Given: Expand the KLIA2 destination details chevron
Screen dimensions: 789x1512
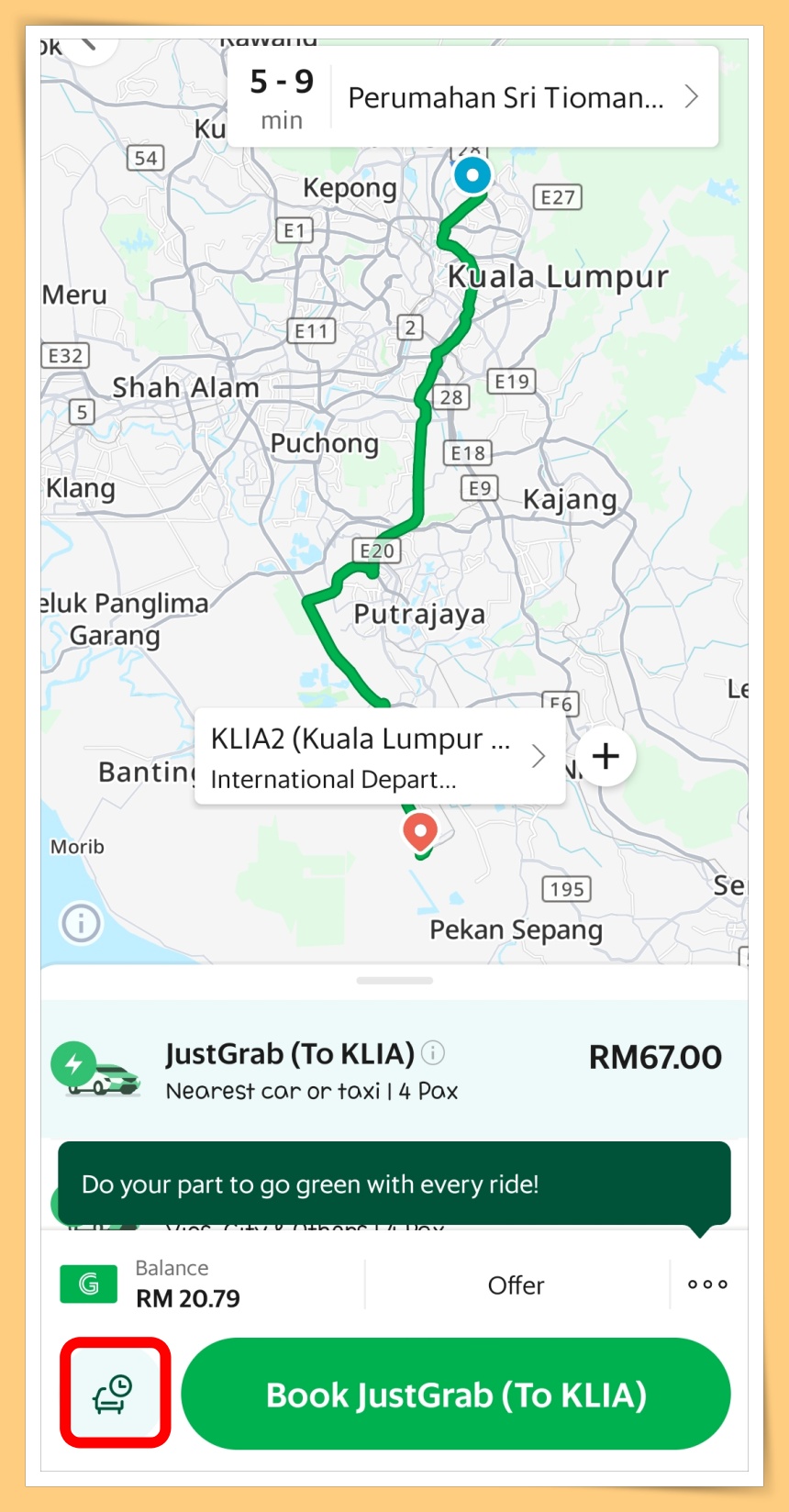Looking at the screenshot, I should point(539,756).
